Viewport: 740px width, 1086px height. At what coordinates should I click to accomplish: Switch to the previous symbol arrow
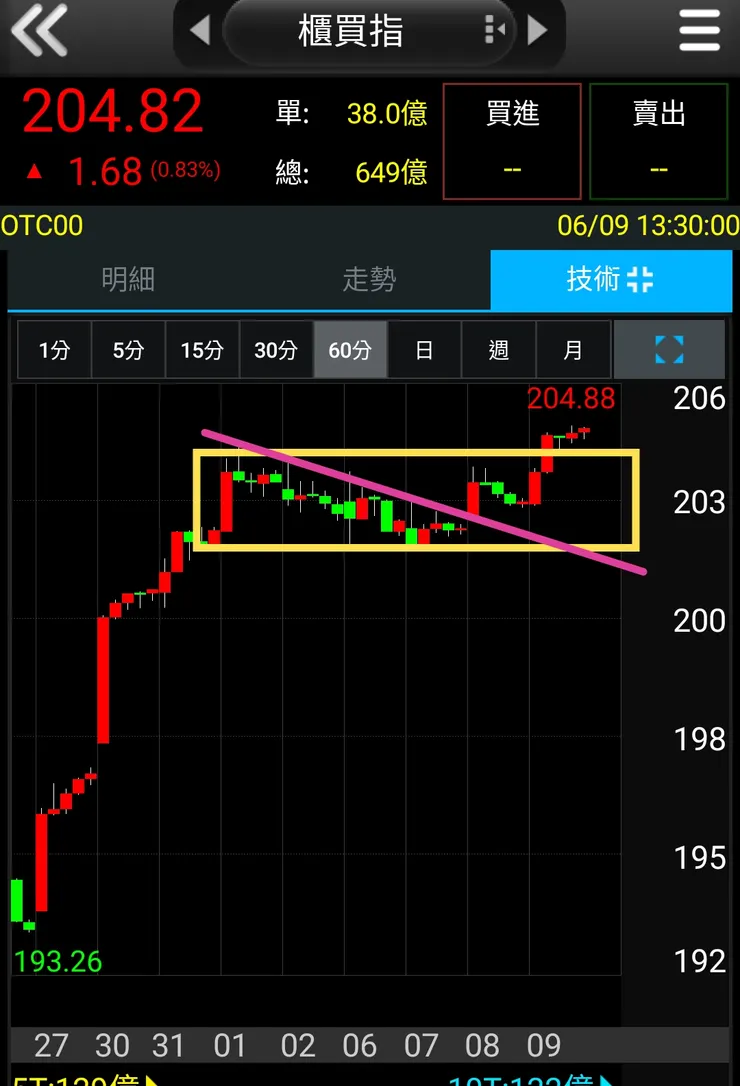[x=199, y=31]
